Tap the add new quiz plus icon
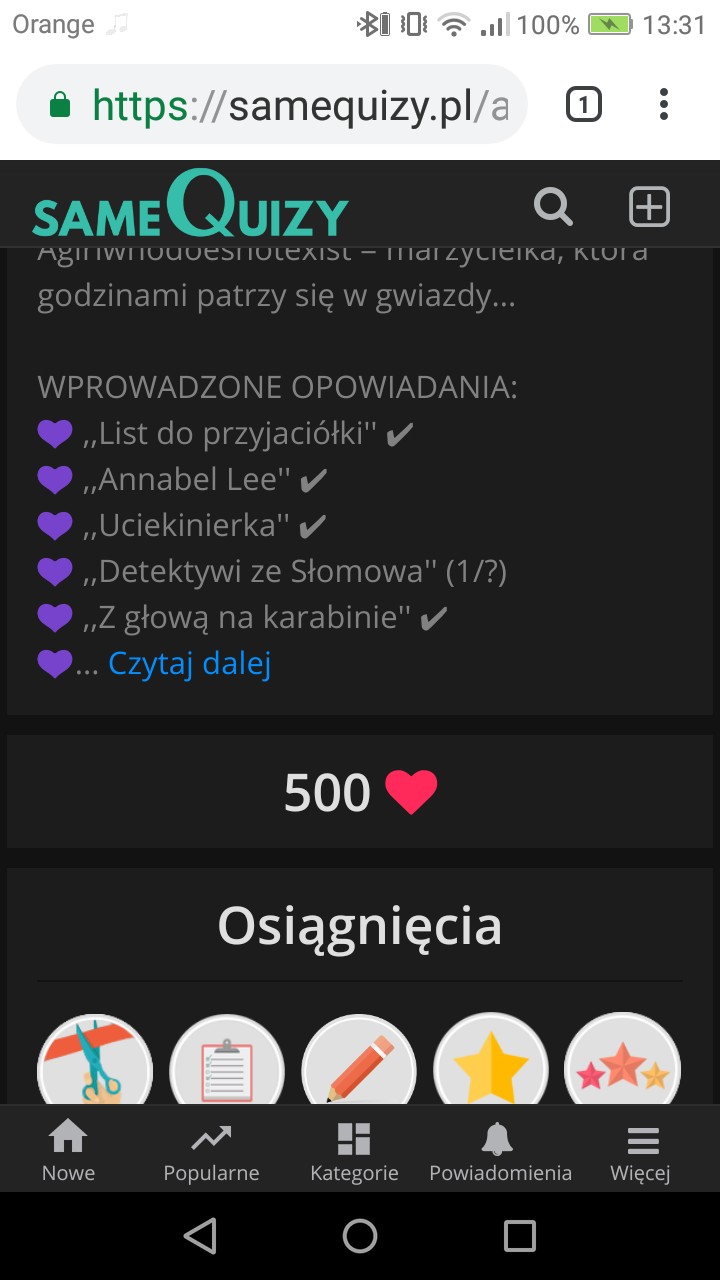Viewport: 720px width, 1280px height. point(649,207)
